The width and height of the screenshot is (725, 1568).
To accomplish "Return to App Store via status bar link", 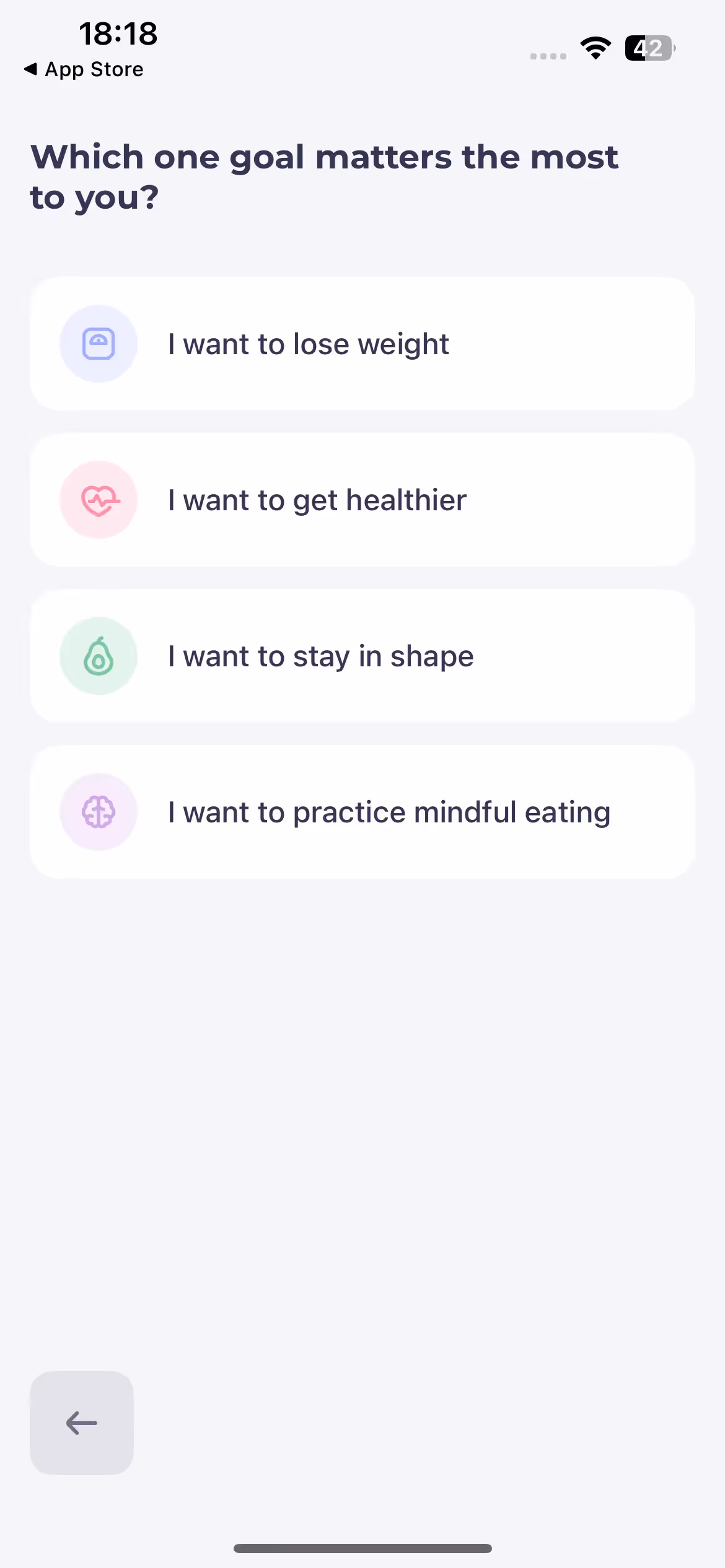I will point(84,69).
